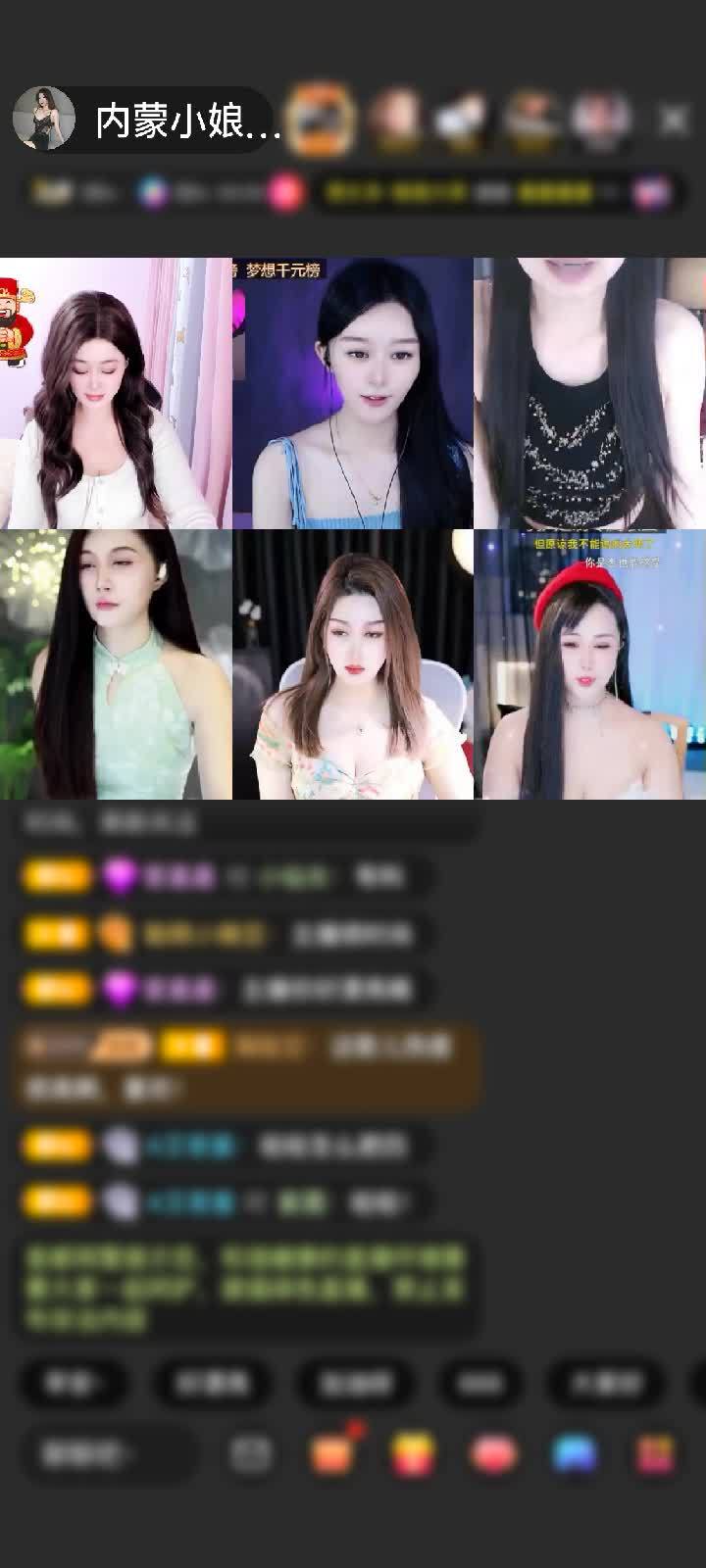The image size is (706, 1568).
Task: Select the streamer in floral dress
Action: tap(352, 664)
